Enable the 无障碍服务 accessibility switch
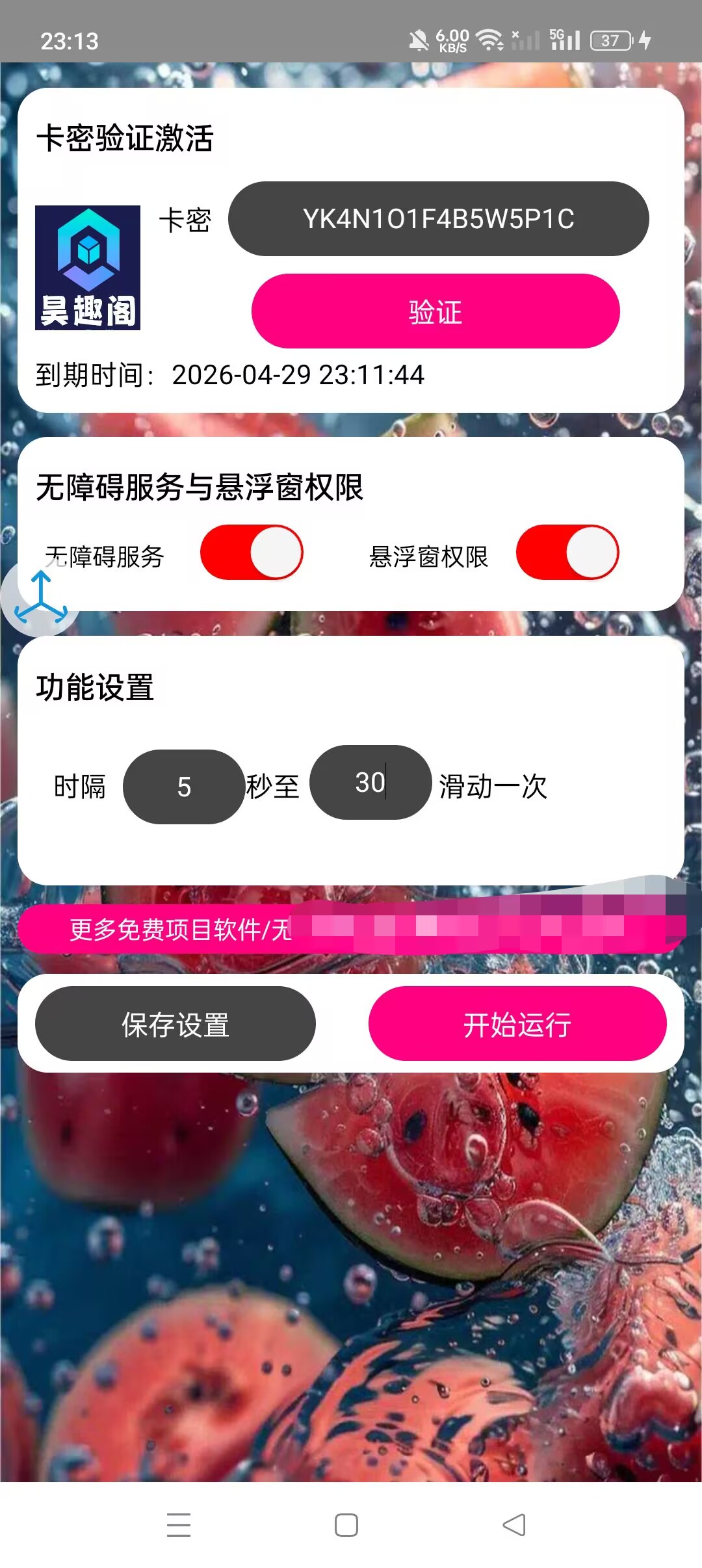The width and height of the screenshot is (702, 1568). pyautogui.click(x=252, y=551)
